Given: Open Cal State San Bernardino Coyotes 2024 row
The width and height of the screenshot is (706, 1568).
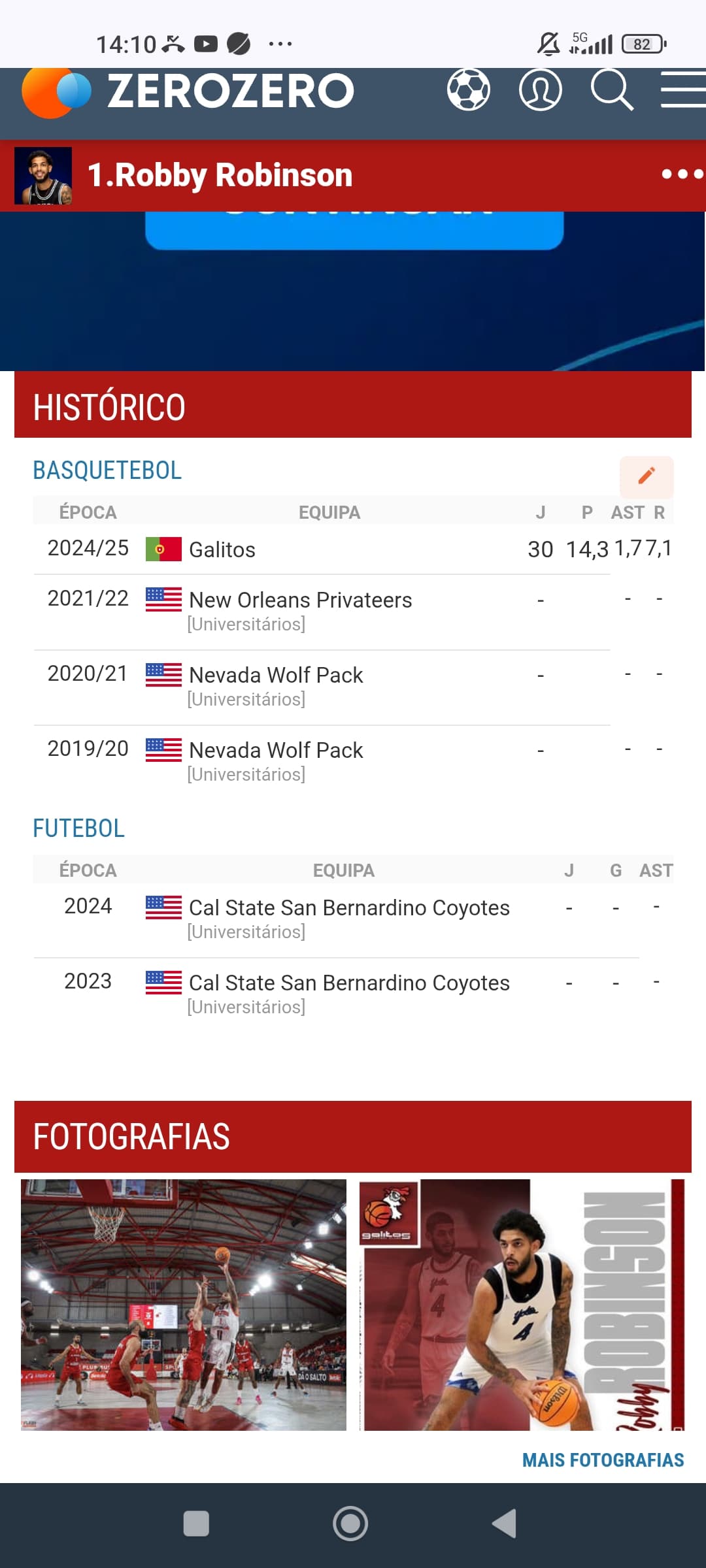Looking at the screenshot, I should coord(353,919).
